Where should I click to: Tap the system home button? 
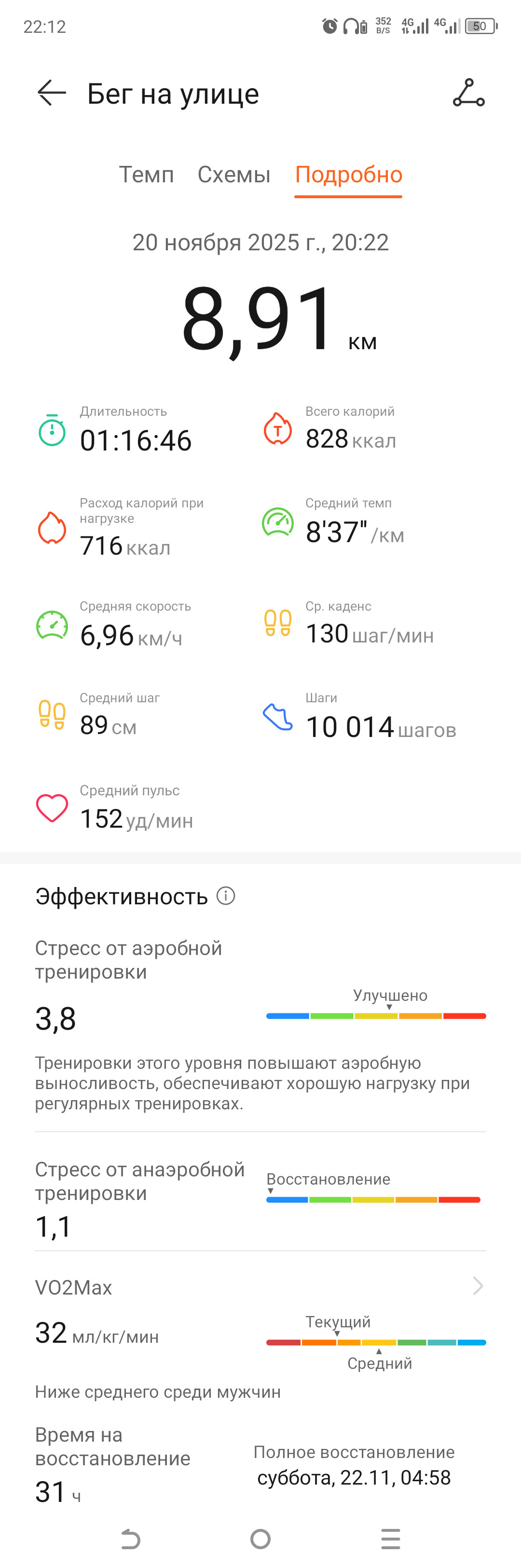(260, 1539)
